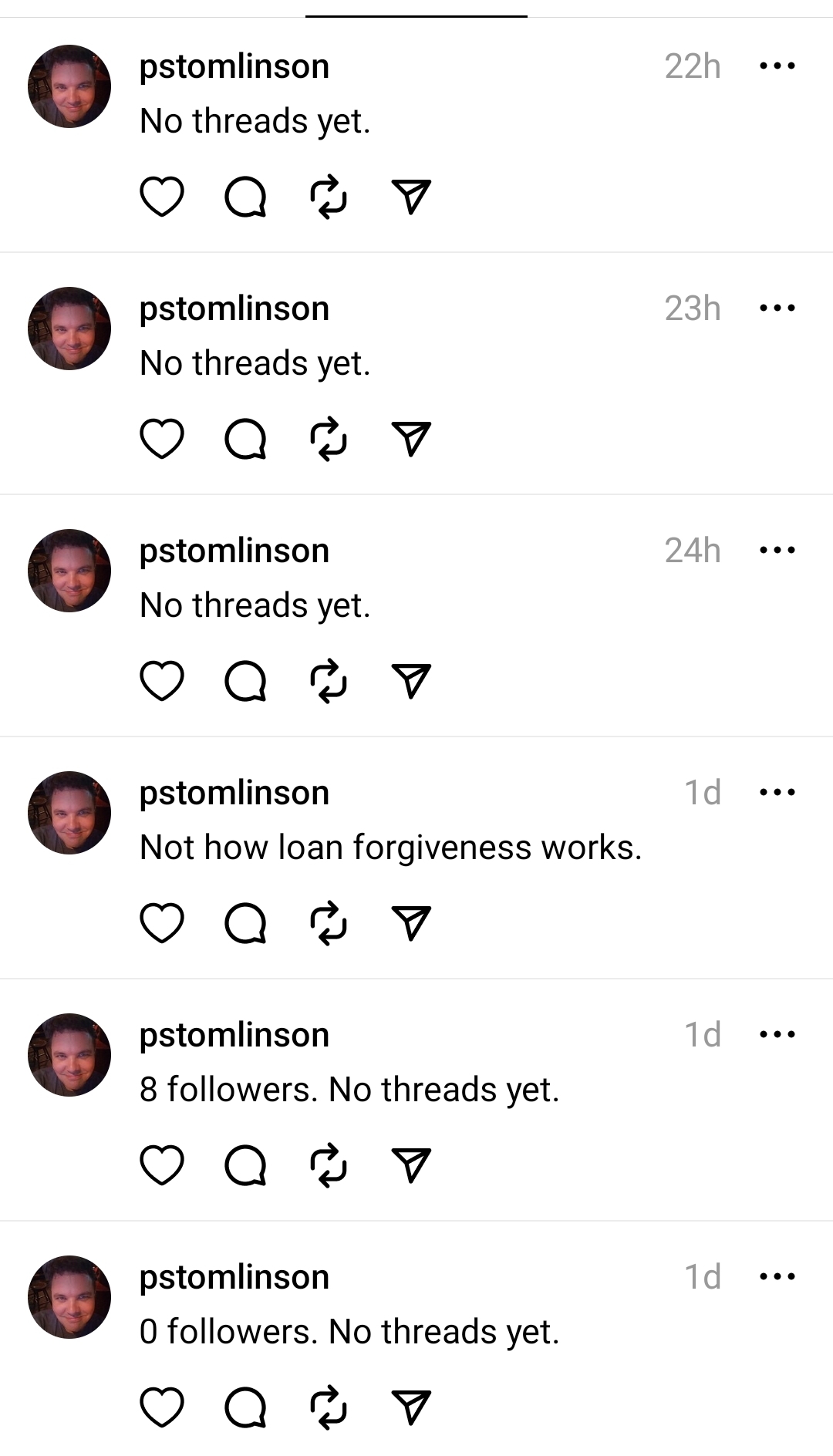Viewport: 833px width, 1456px height.
Task: Share the 24h post via send icon
Action: pyautogui.click(x=411, y=681)
